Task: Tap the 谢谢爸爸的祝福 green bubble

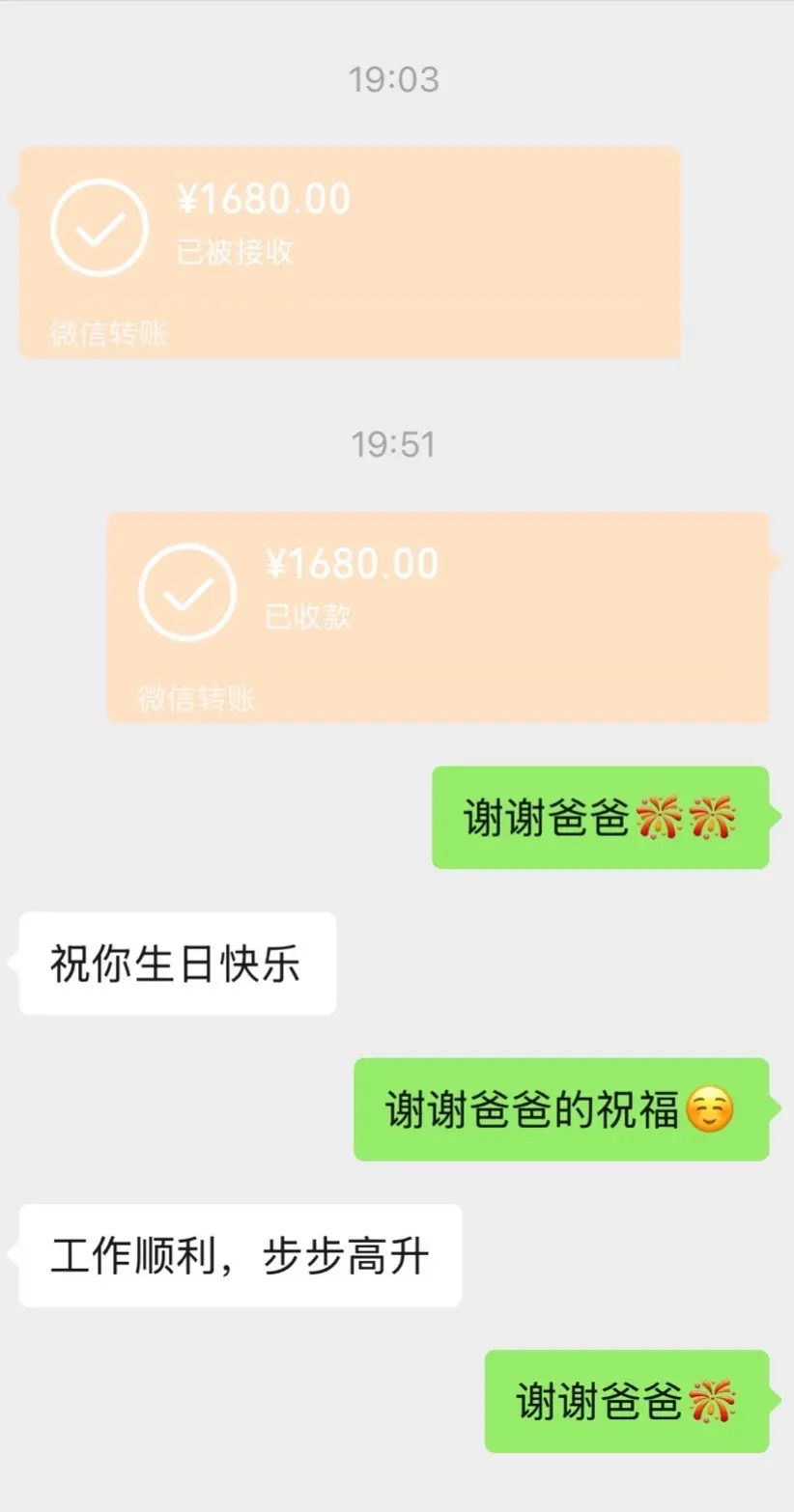Action: click(x=560, y=1108)
